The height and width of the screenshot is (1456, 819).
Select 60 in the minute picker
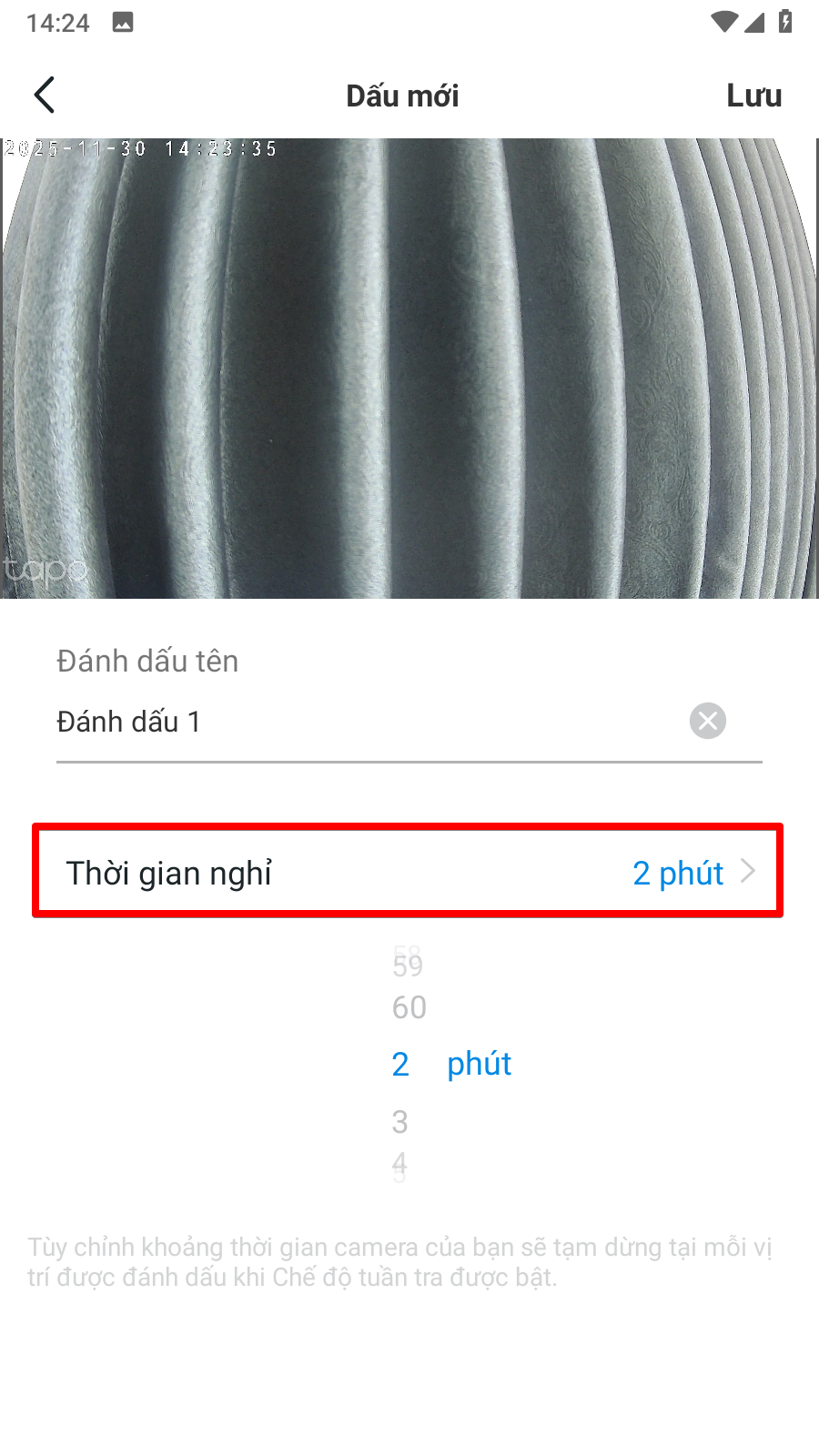point(409,1007)
